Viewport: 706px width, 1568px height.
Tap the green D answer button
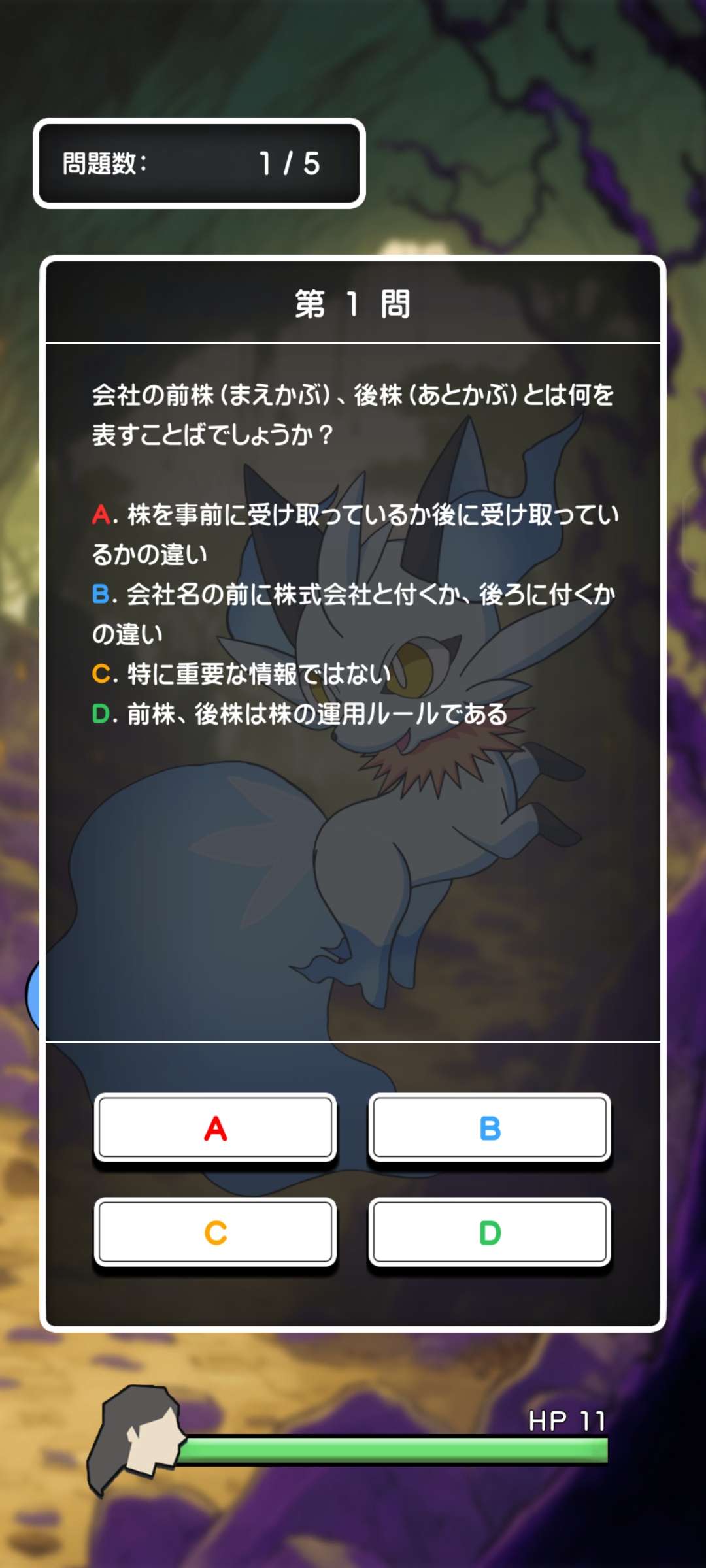coord(490,1232)
